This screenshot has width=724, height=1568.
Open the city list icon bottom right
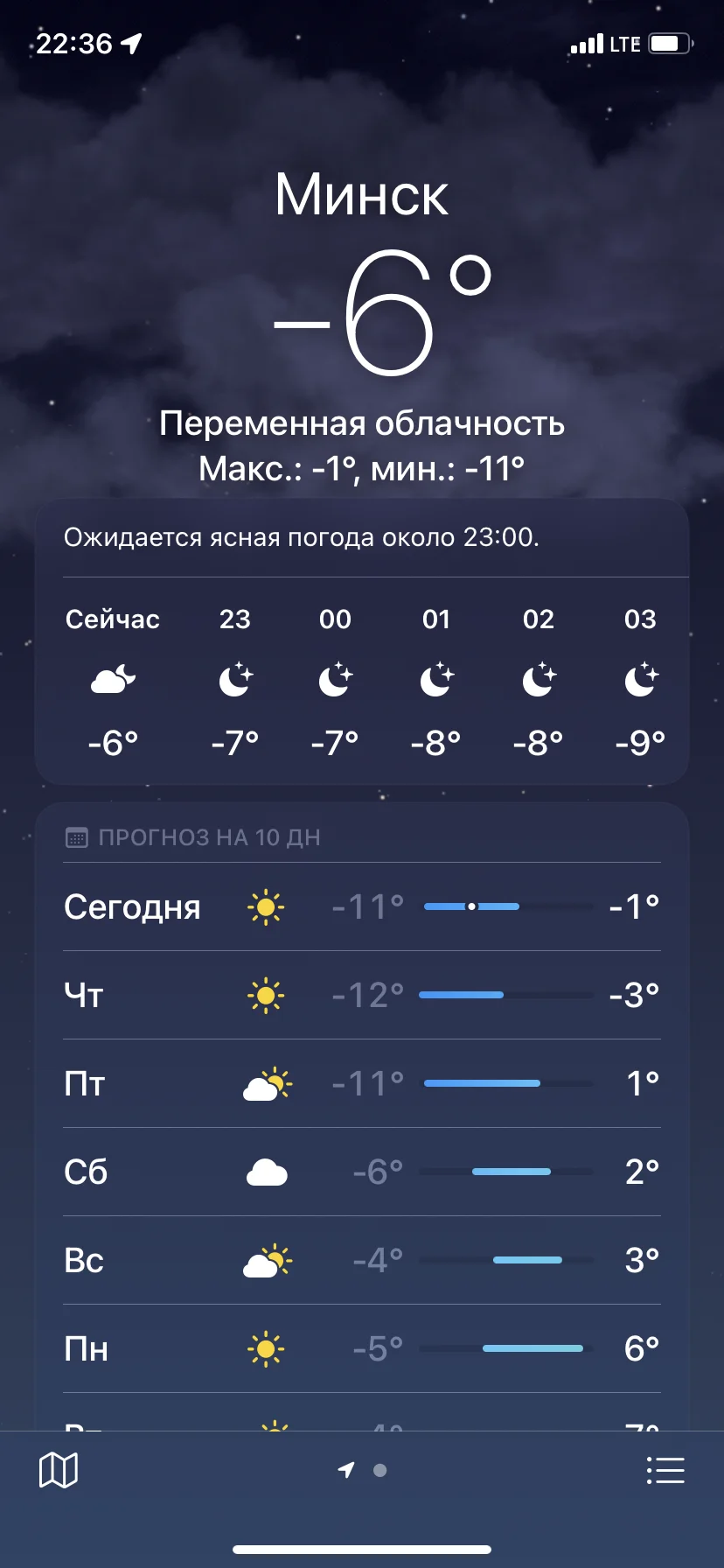(665, 1470)
